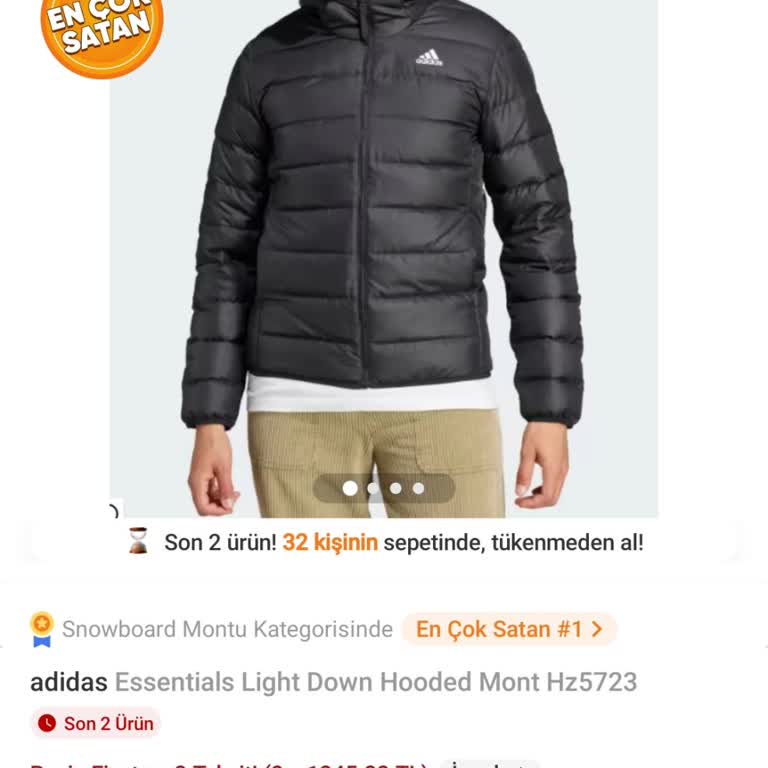This screenshot has width=768, height=768.
Task: Open the En Çok Satan #1 ranking chip
Action: click(x=509, y=629)
